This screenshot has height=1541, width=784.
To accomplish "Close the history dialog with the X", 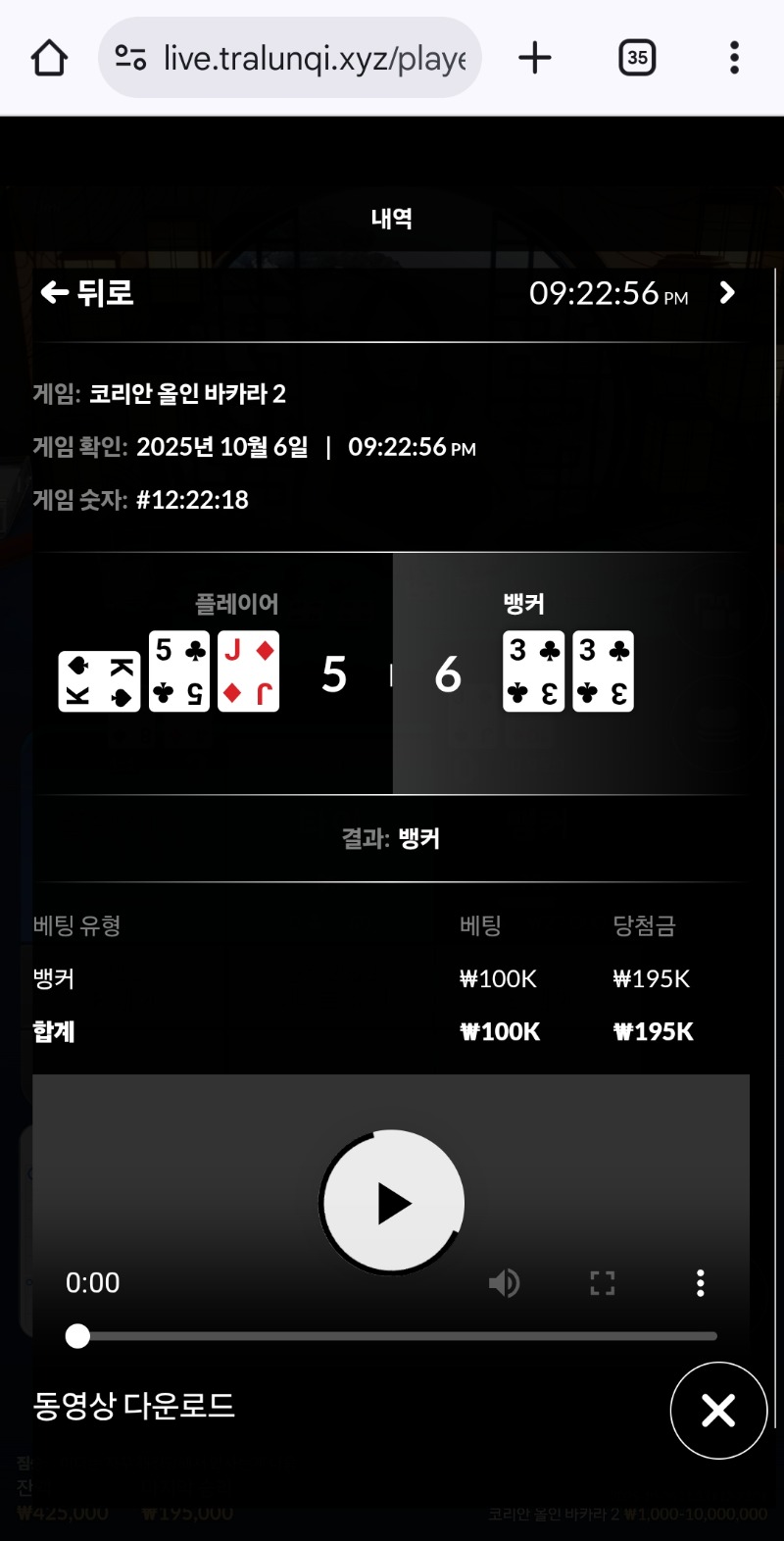I will [x=718, y=1411].
